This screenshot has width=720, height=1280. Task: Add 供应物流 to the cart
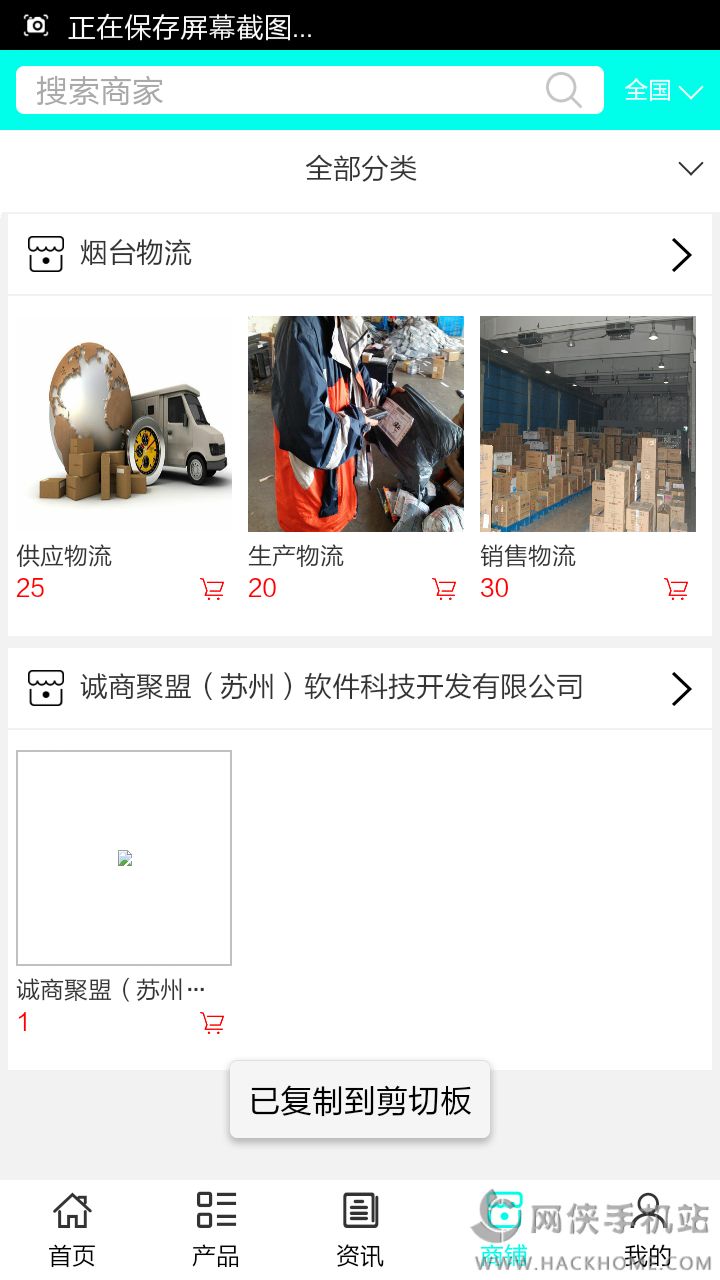click(x=212, y=589)
